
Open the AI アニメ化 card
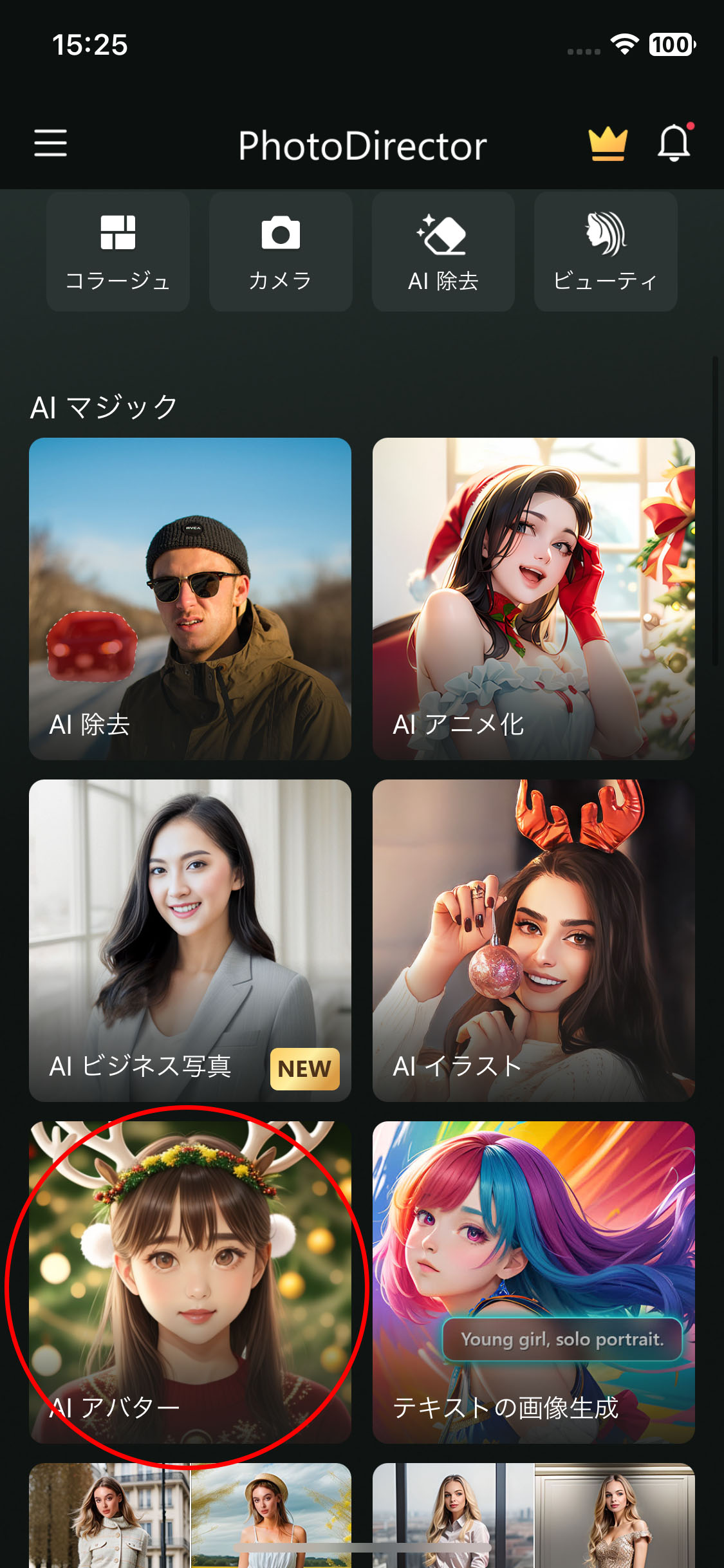pos(534,599)
